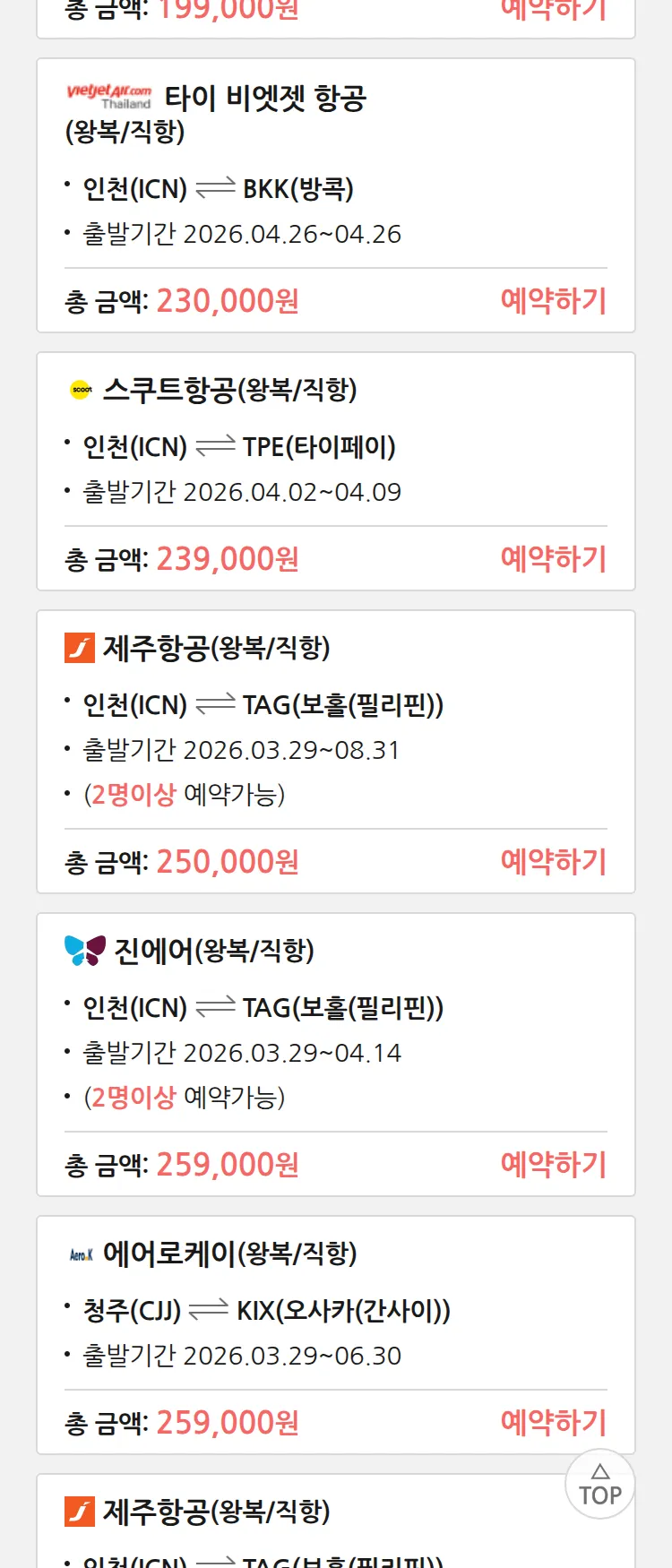The height and width of the screenshot is (1568, 672).
Task: Tap 예약하기 for 타이 비엣젯 항공 230,000원
Action: click(553, 301)
